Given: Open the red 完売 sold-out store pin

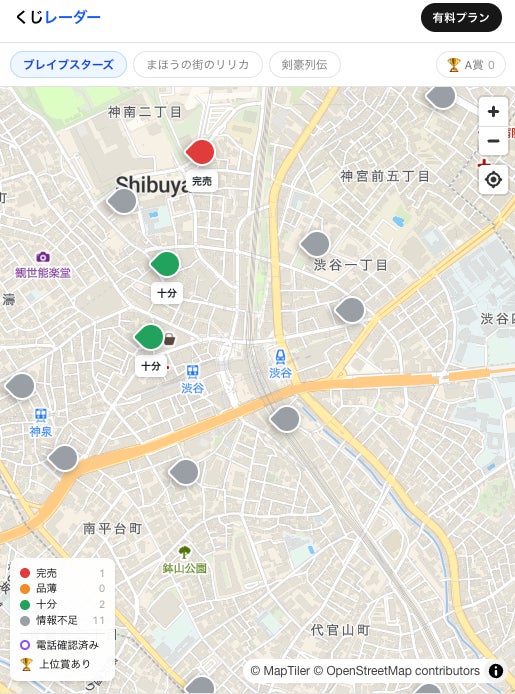Looking at the screenshot, I should click(200, 152).
